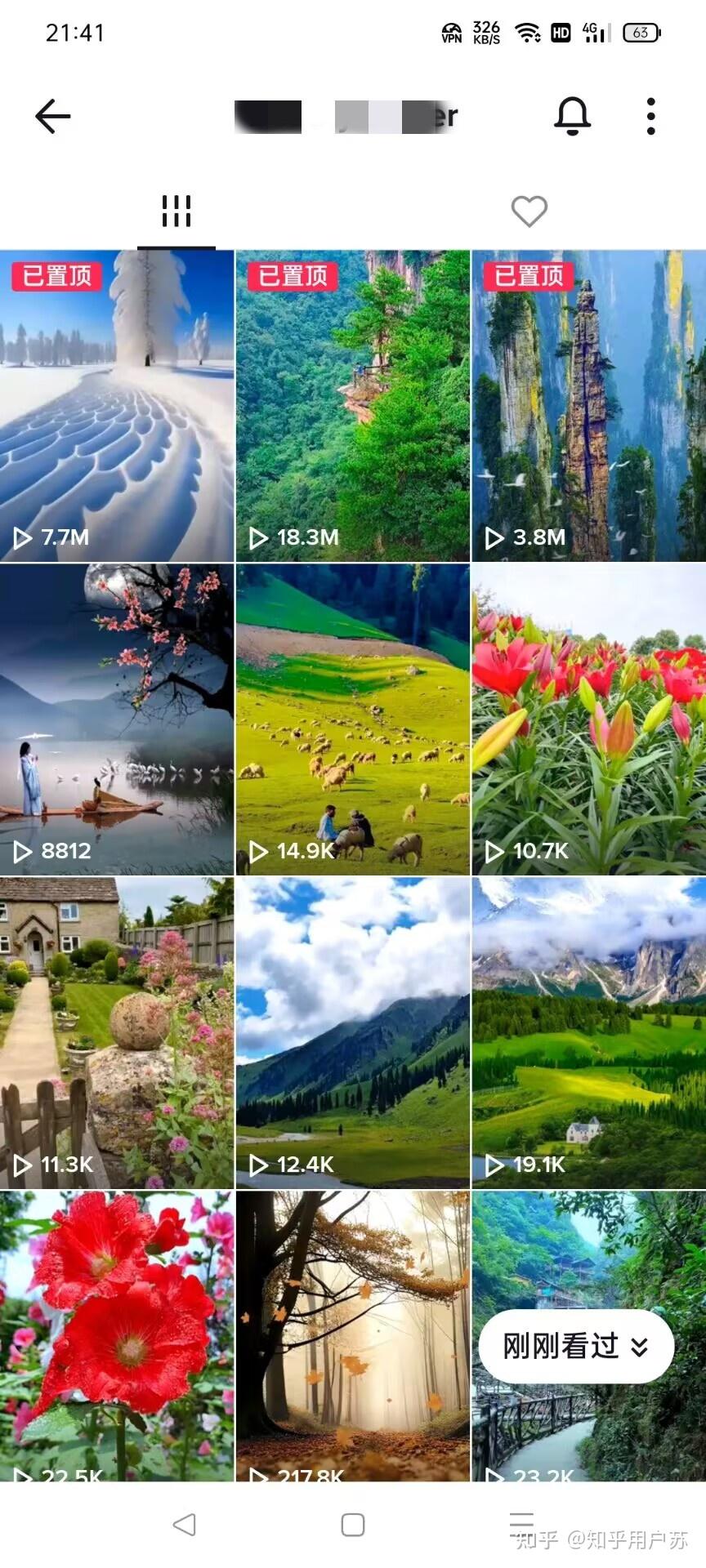Switch to the liked videos heart tab
Image resolution: width=706 pixels, height=1568 pixels.
(x=529, y=212)
